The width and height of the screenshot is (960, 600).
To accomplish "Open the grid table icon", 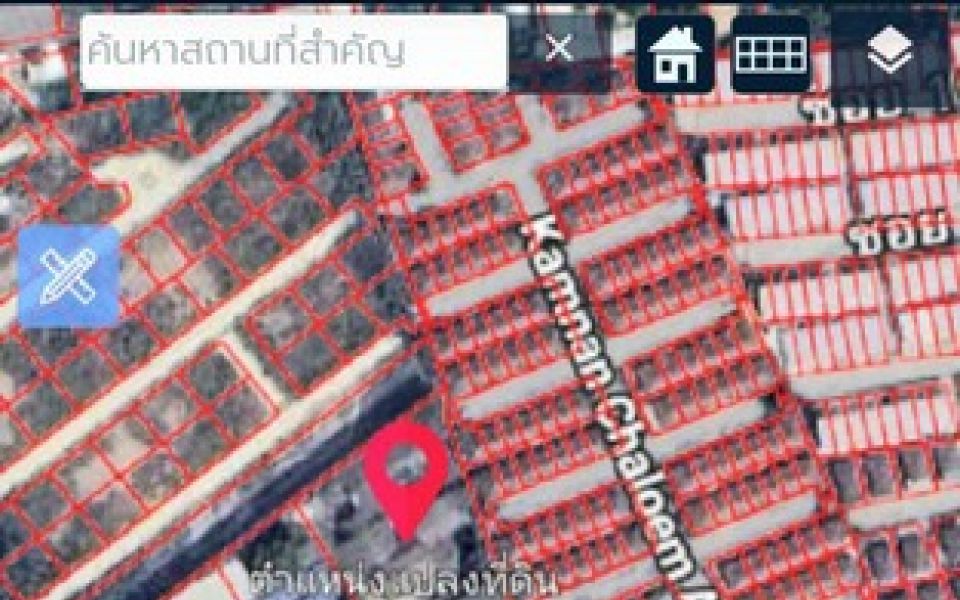I will 770,53.
